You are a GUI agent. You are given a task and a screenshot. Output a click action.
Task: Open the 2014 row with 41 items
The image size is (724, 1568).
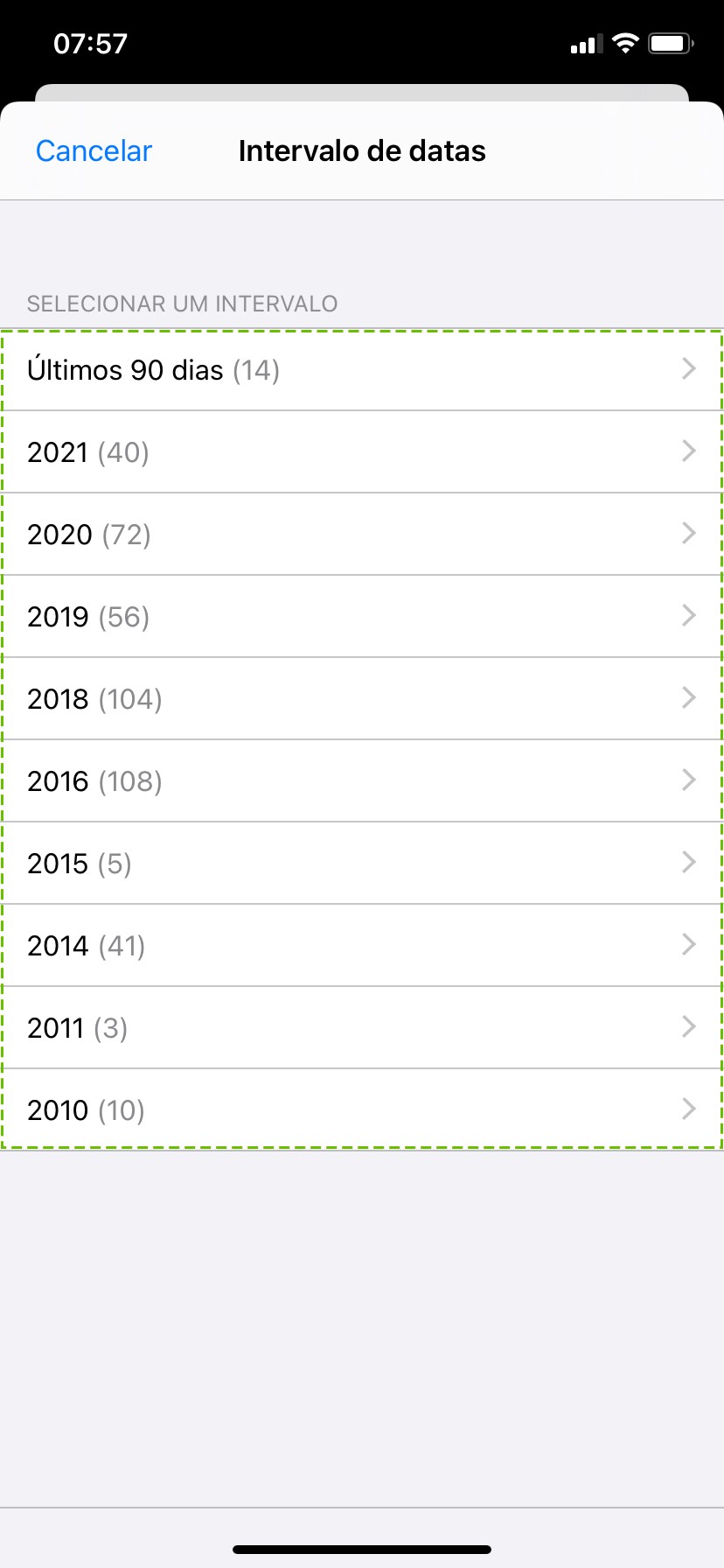click(362, 946)
